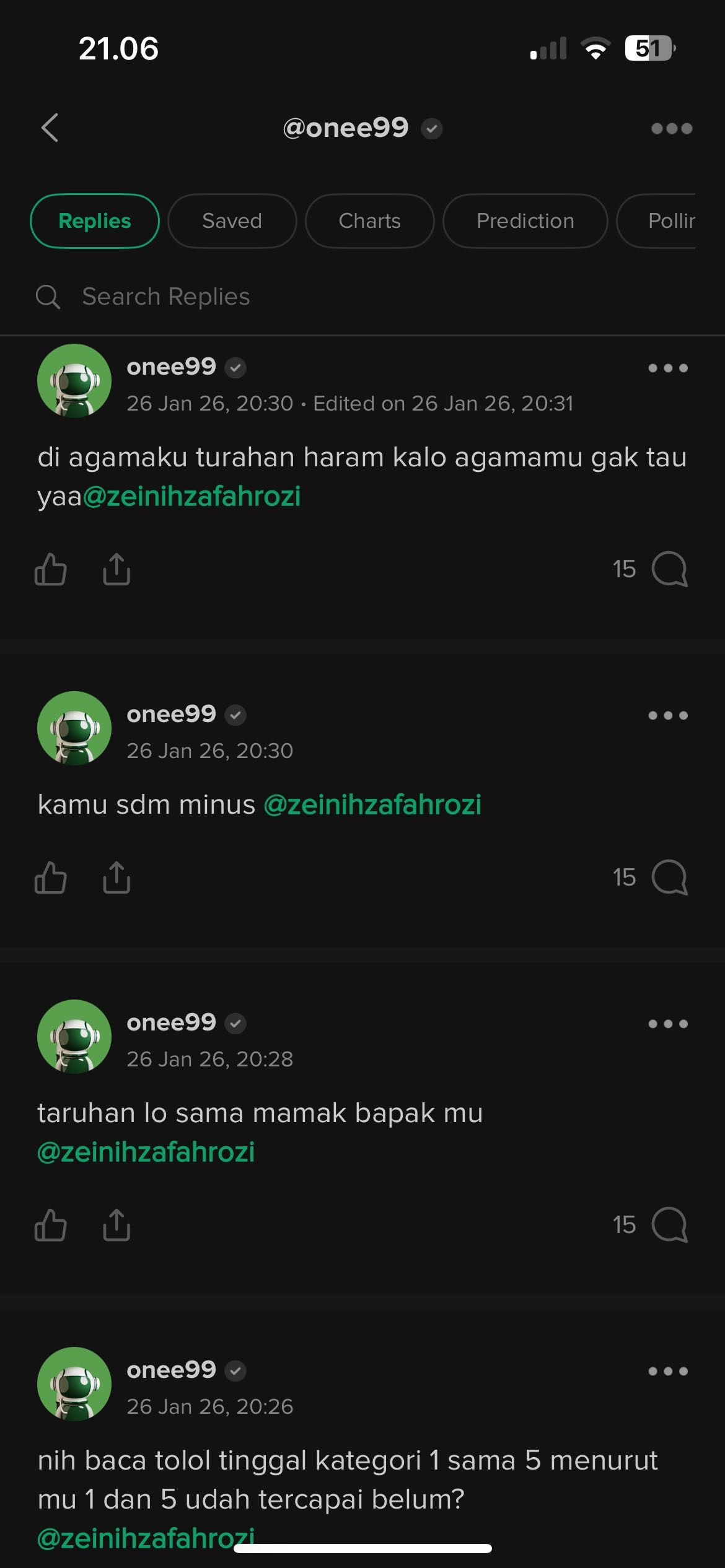Viewport: 725px width, 1568px height.
Task: Open the Charts tab
Action: 369,221
